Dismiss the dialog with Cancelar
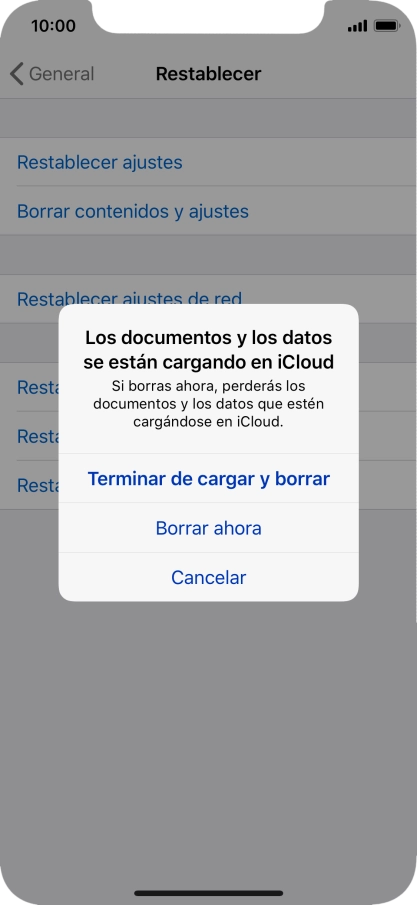This screenshot has width=417, height=905. pos(208,577)
